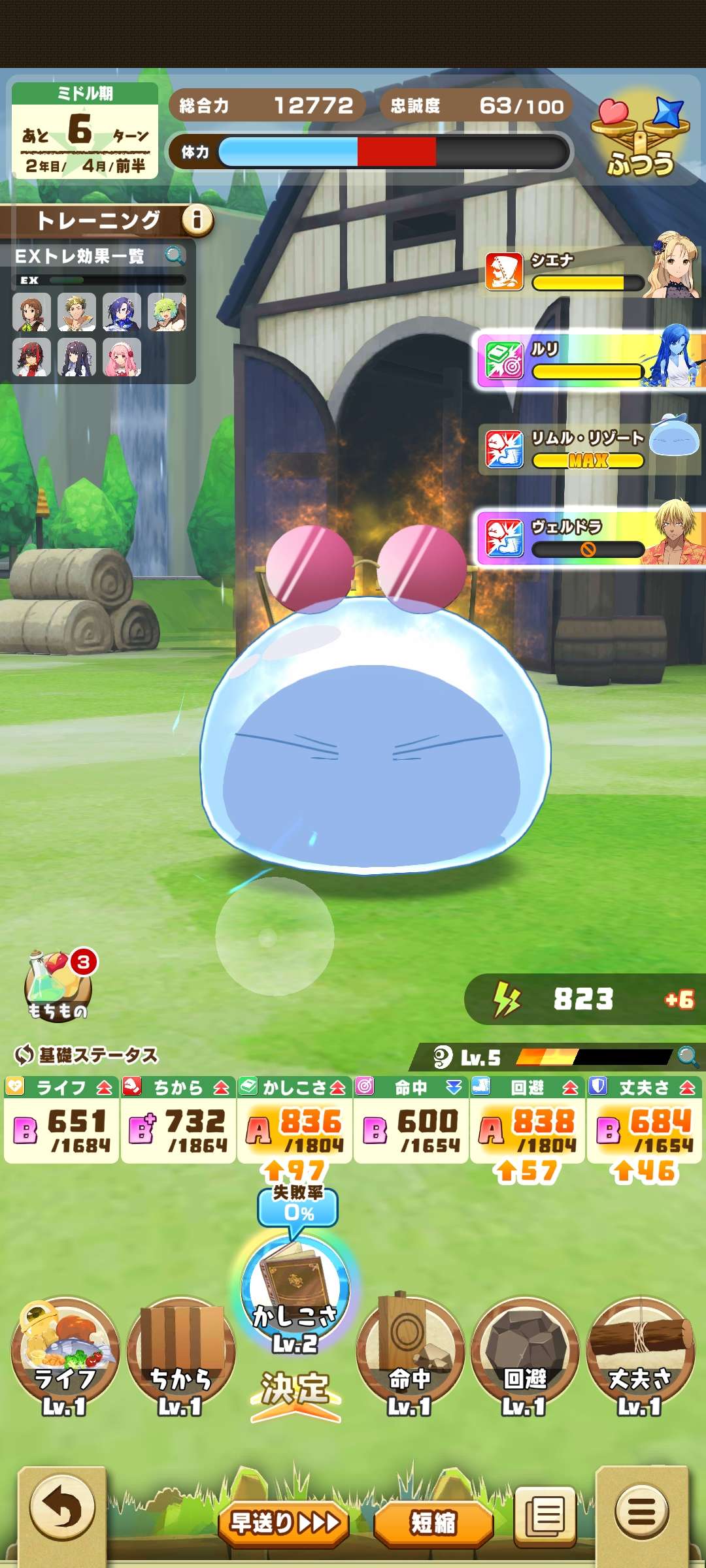Open ヴェルドラ support character card

click(x=588, y=538)
